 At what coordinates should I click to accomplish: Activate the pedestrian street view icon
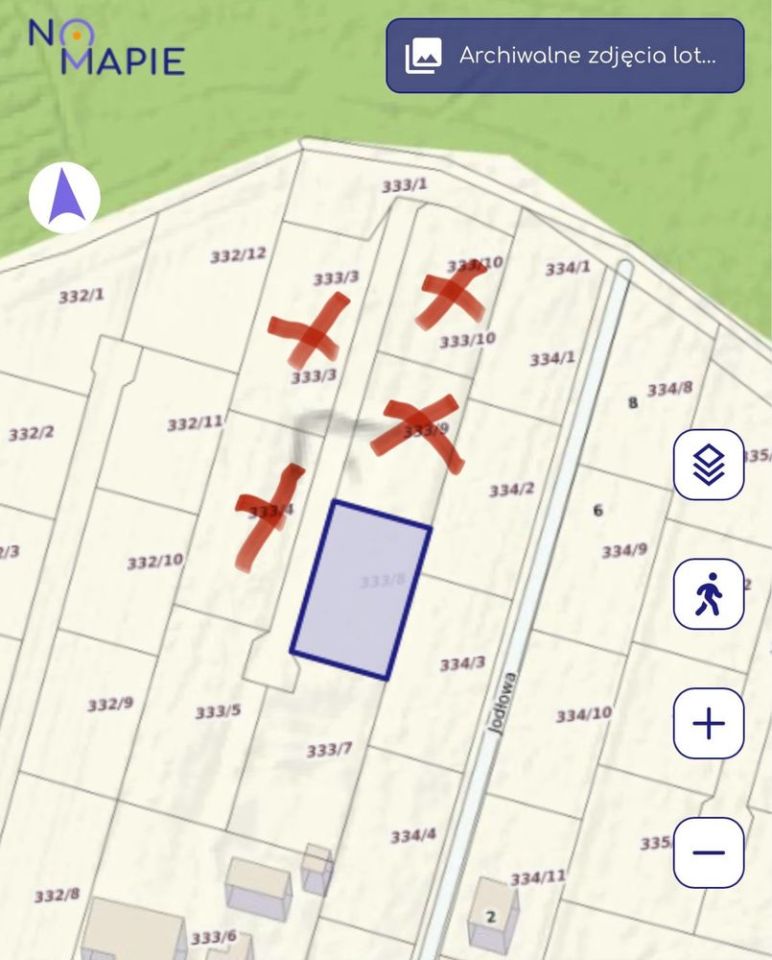pyautogui.click(x=708, y=595)
